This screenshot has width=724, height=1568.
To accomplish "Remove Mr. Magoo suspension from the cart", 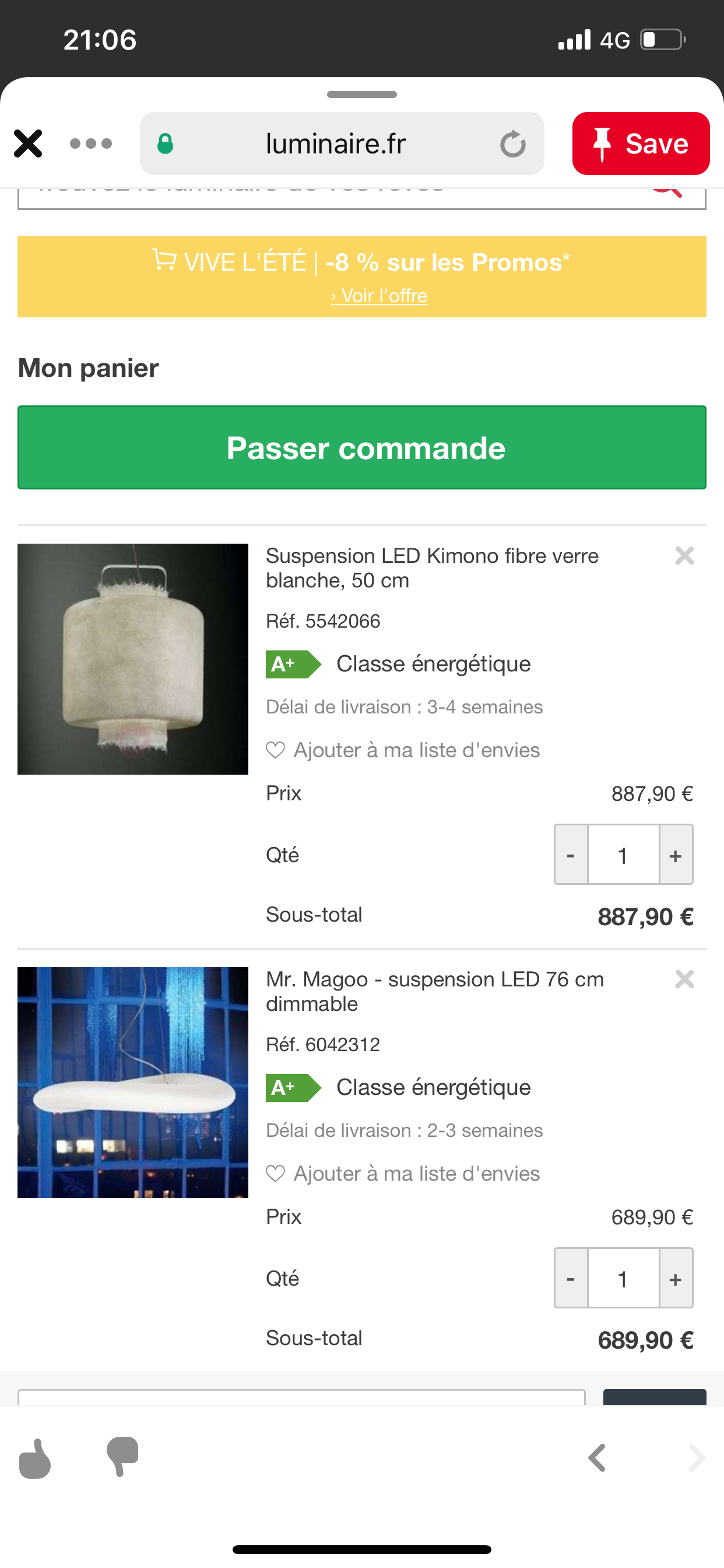I will [684, 979].
